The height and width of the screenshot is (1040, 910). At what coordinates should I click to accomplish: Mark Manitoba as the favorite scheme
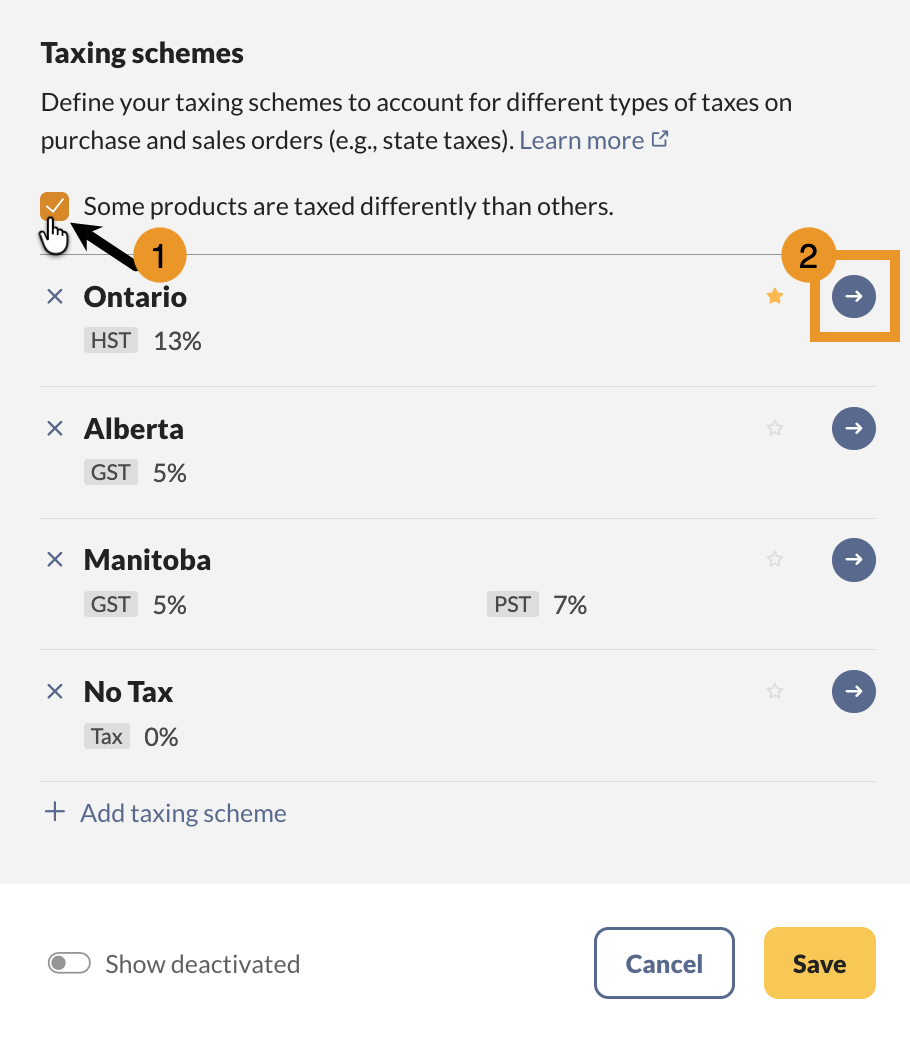tap(775, 560)
